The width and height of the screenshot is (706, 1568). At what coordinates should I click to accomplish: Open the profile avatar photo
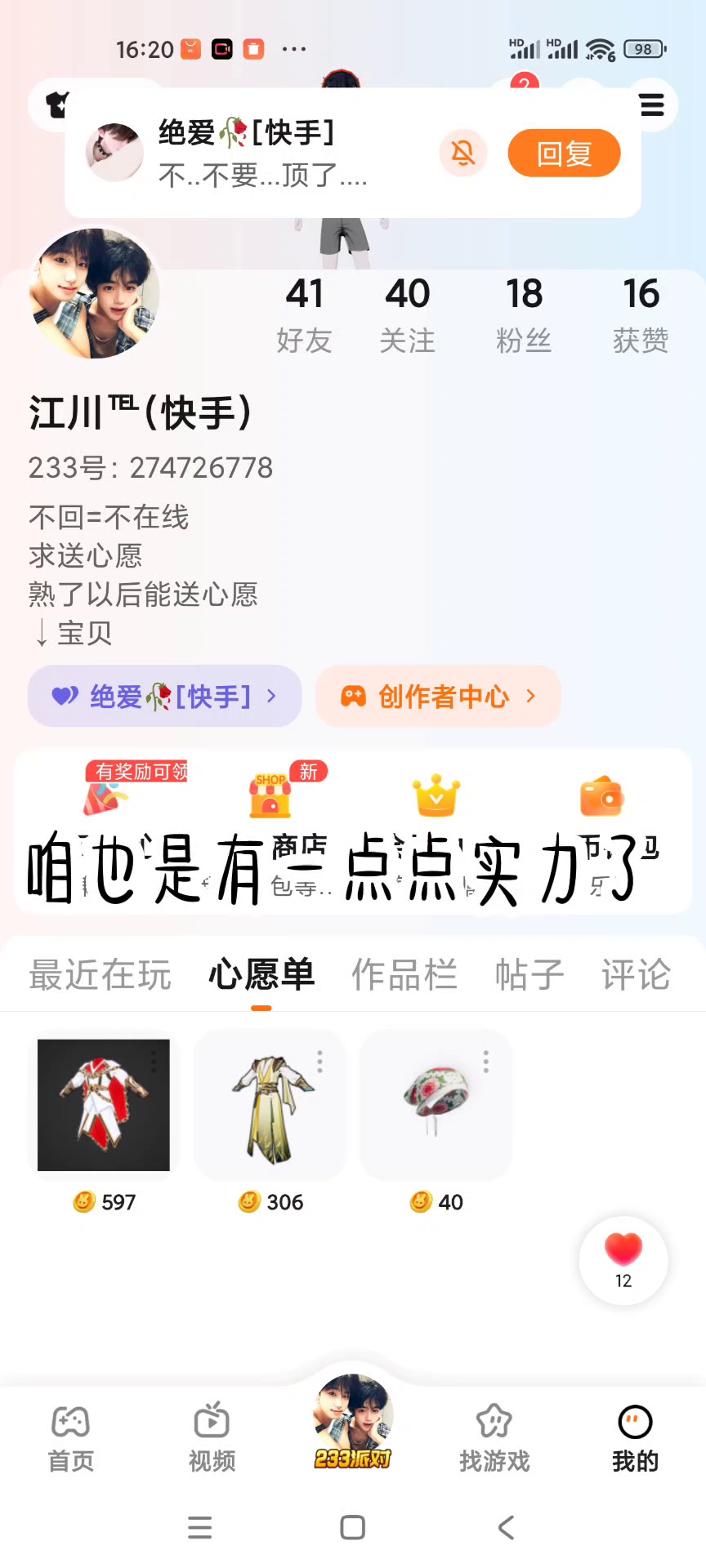[x=94, y=294]
